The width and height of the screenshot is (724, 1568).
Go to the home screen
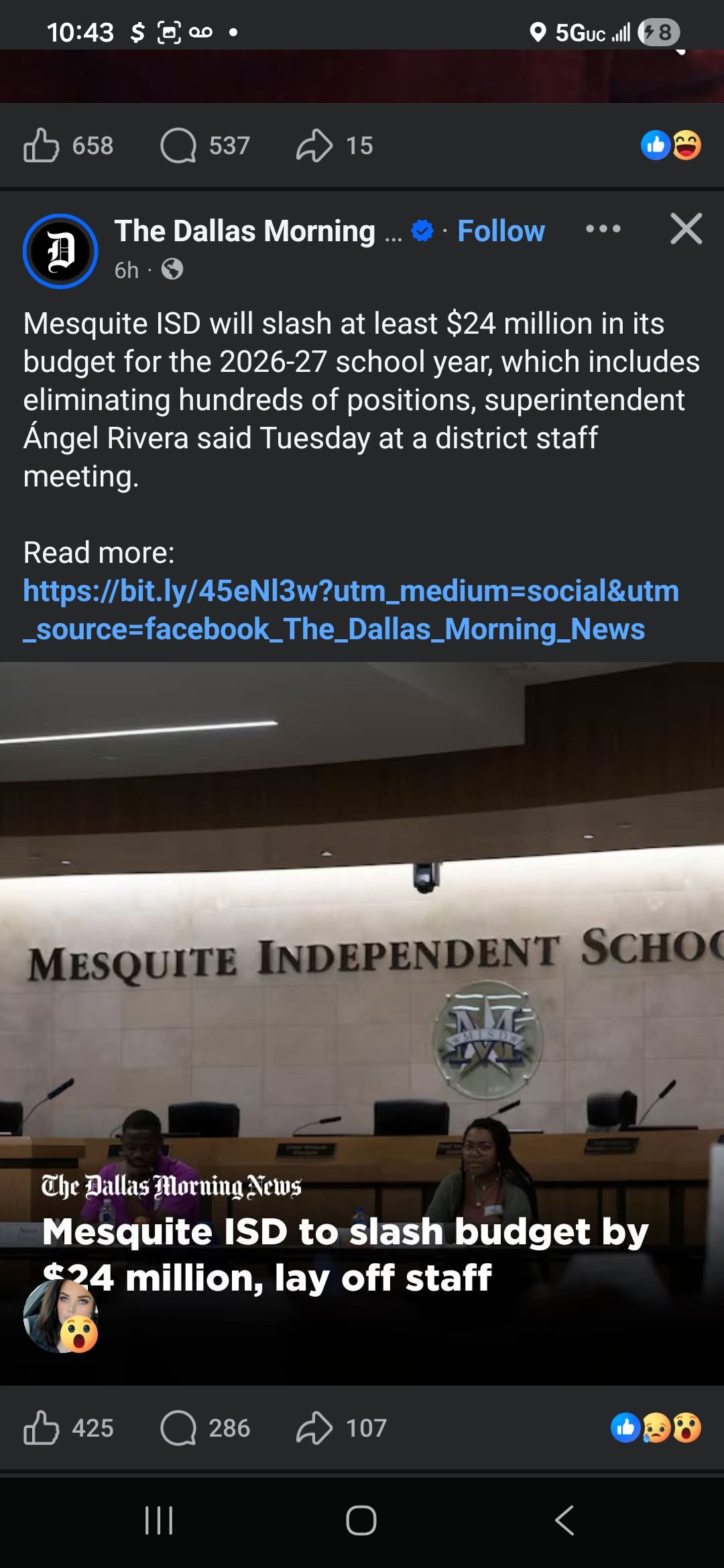pyautogui.click(x=361, y=1520)
